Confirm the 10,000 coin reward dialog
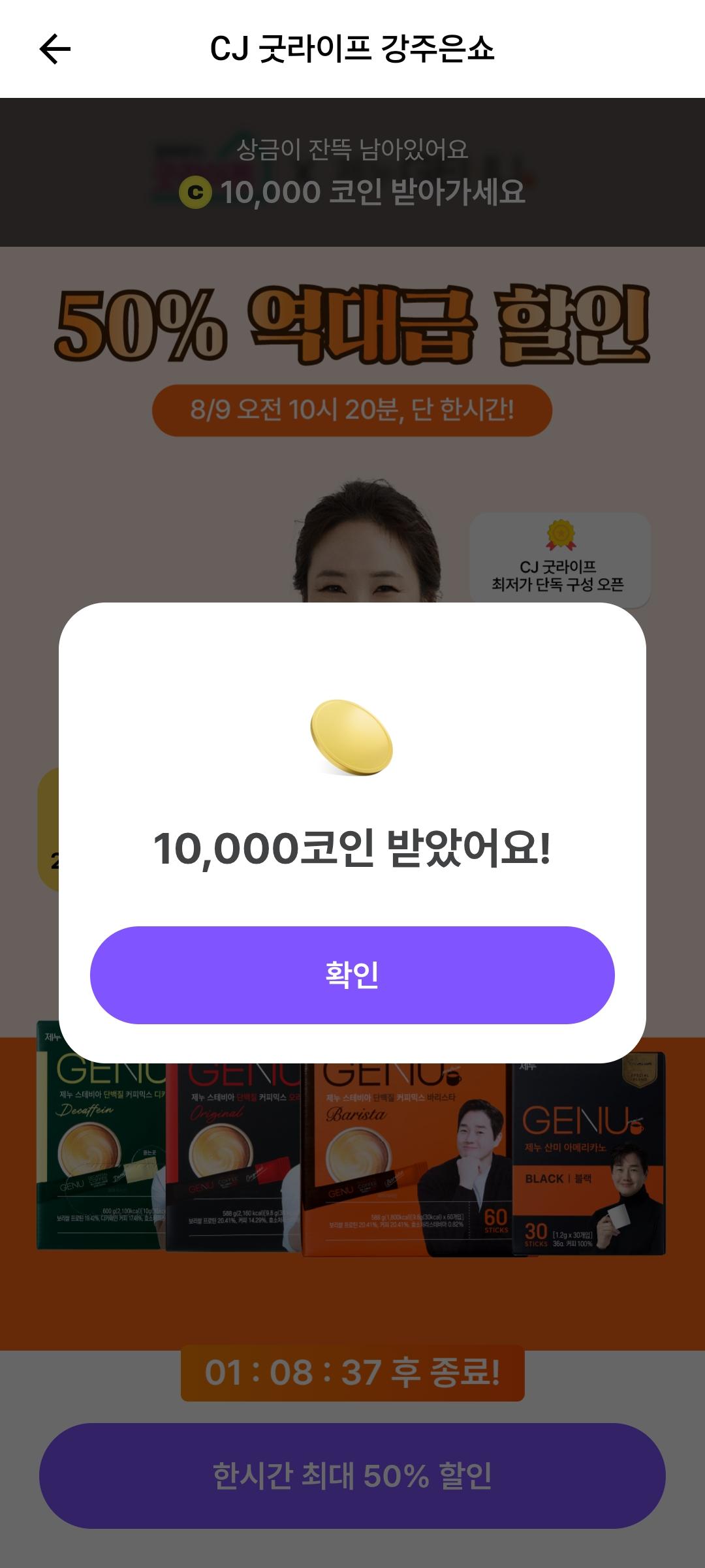This screenshot has width=705, height=1568. 352,975
